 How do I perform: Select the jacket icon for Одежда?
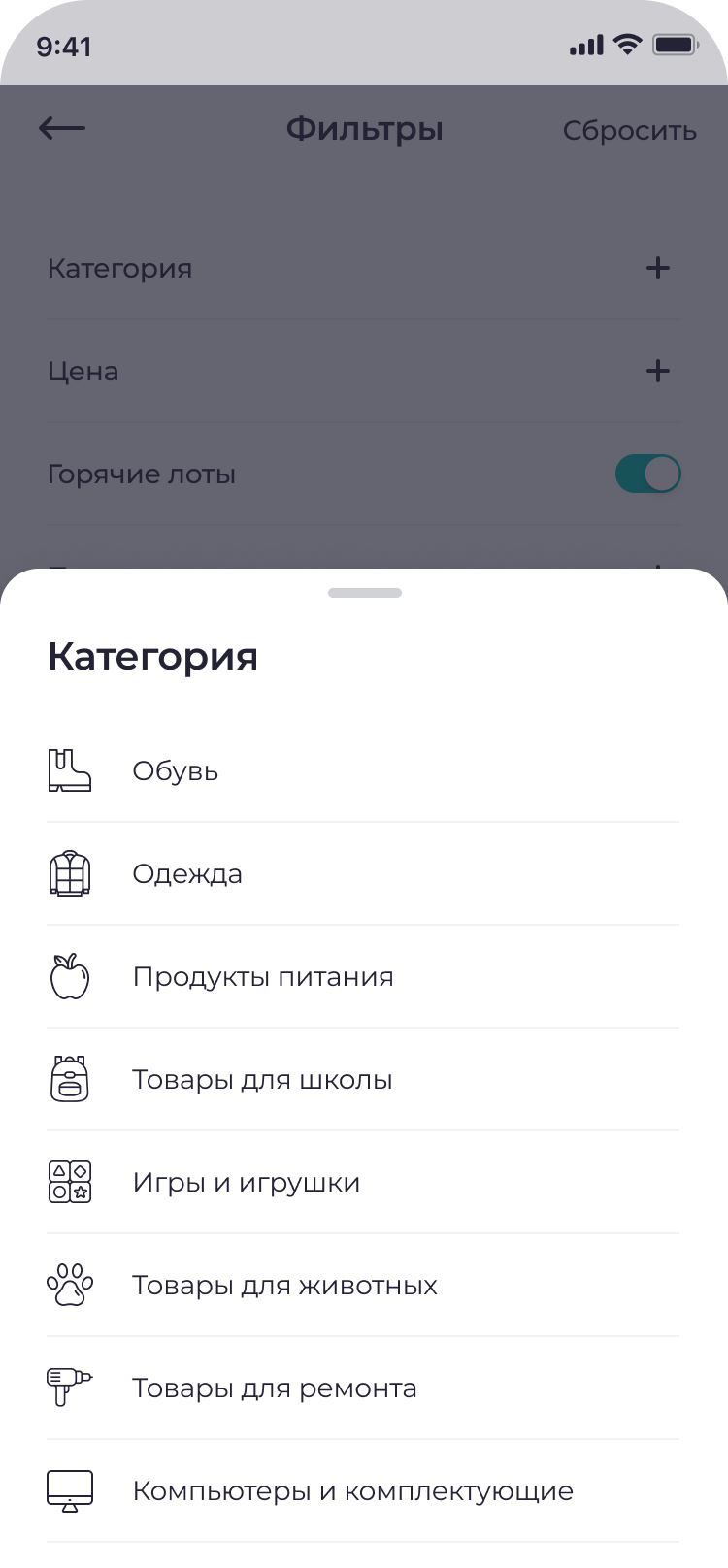click(69, 873)
